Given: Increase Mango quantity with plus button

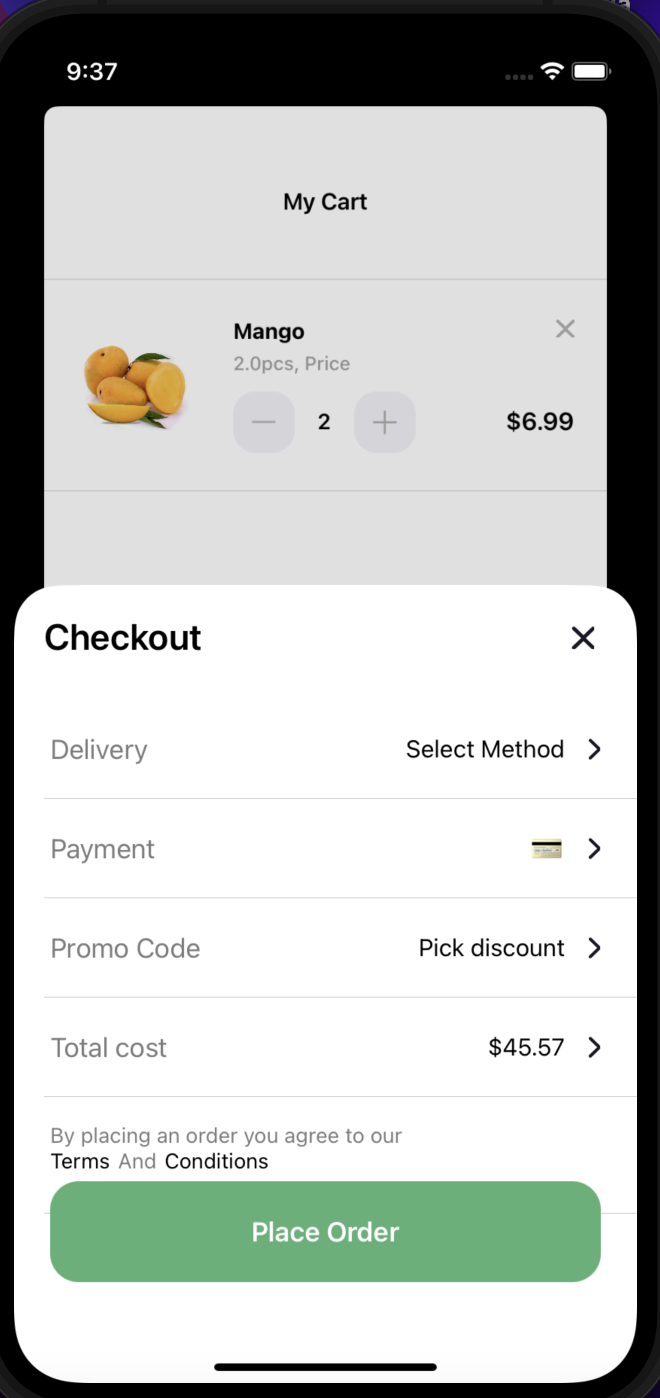Looking at the screenshot, I should coord(385,422).
